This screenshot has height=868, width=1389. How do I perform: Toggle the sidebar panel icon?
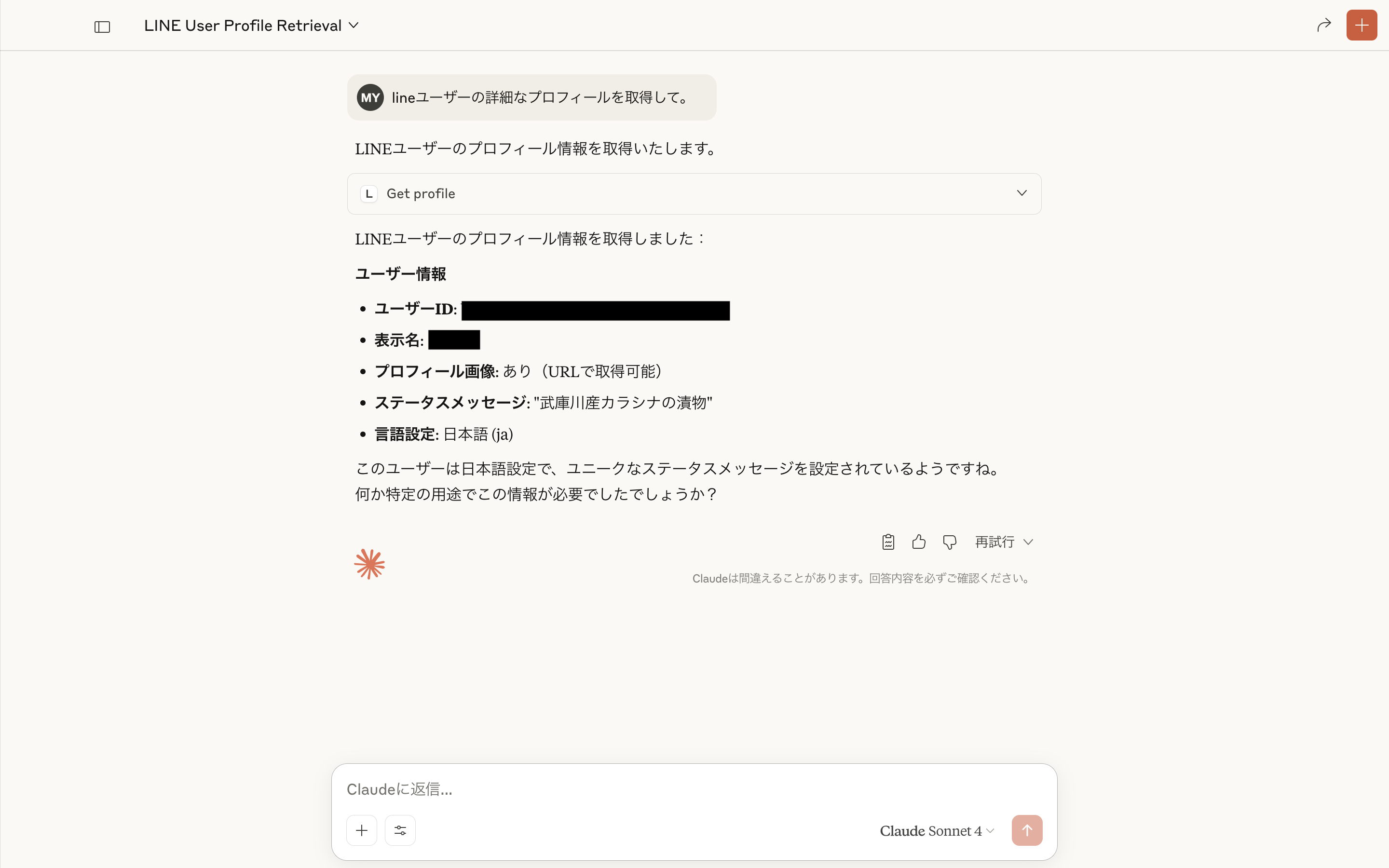pyautogui.click(x=102, y=27)
